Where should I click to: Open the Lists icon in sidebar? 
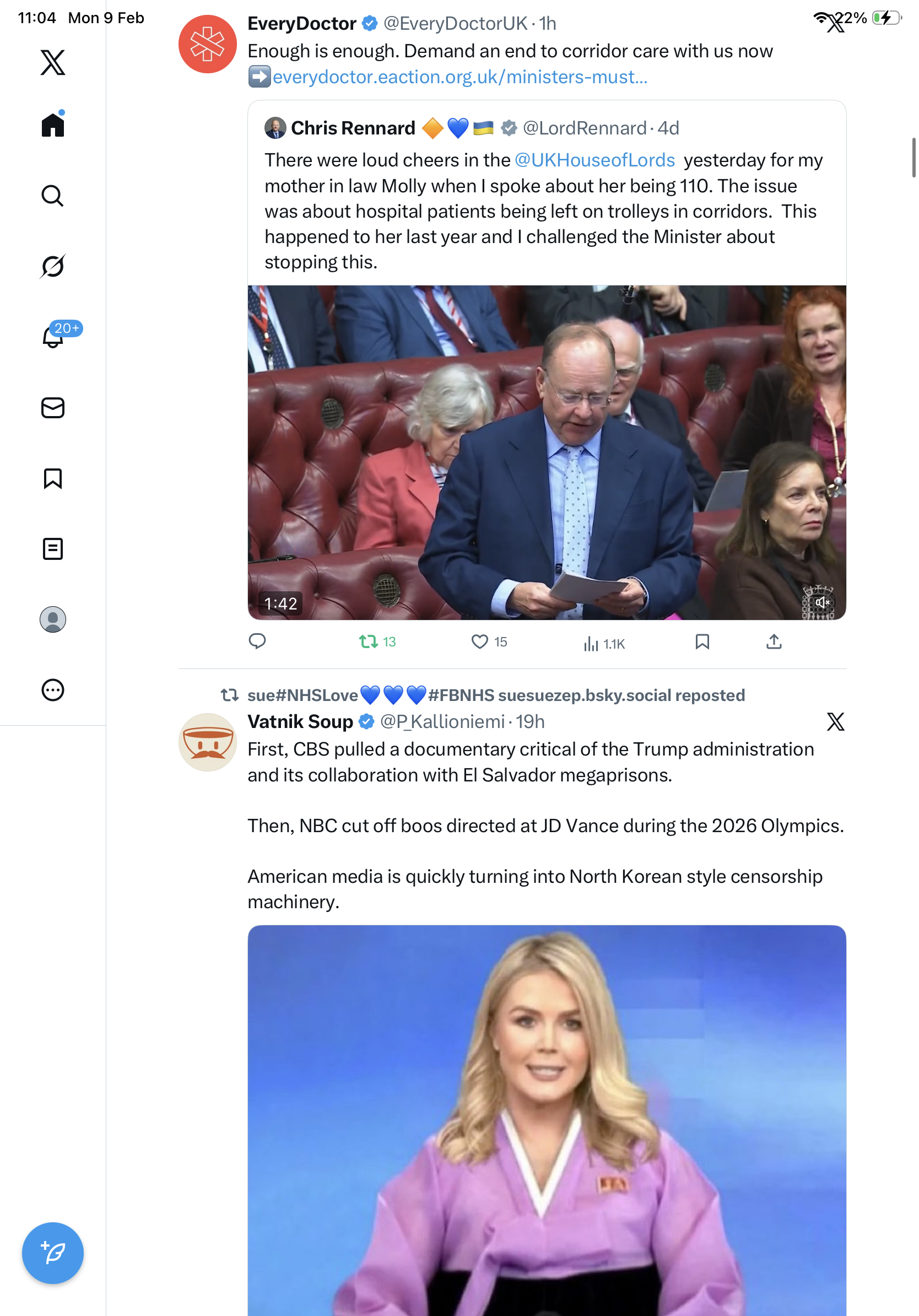tap(53, 549)
